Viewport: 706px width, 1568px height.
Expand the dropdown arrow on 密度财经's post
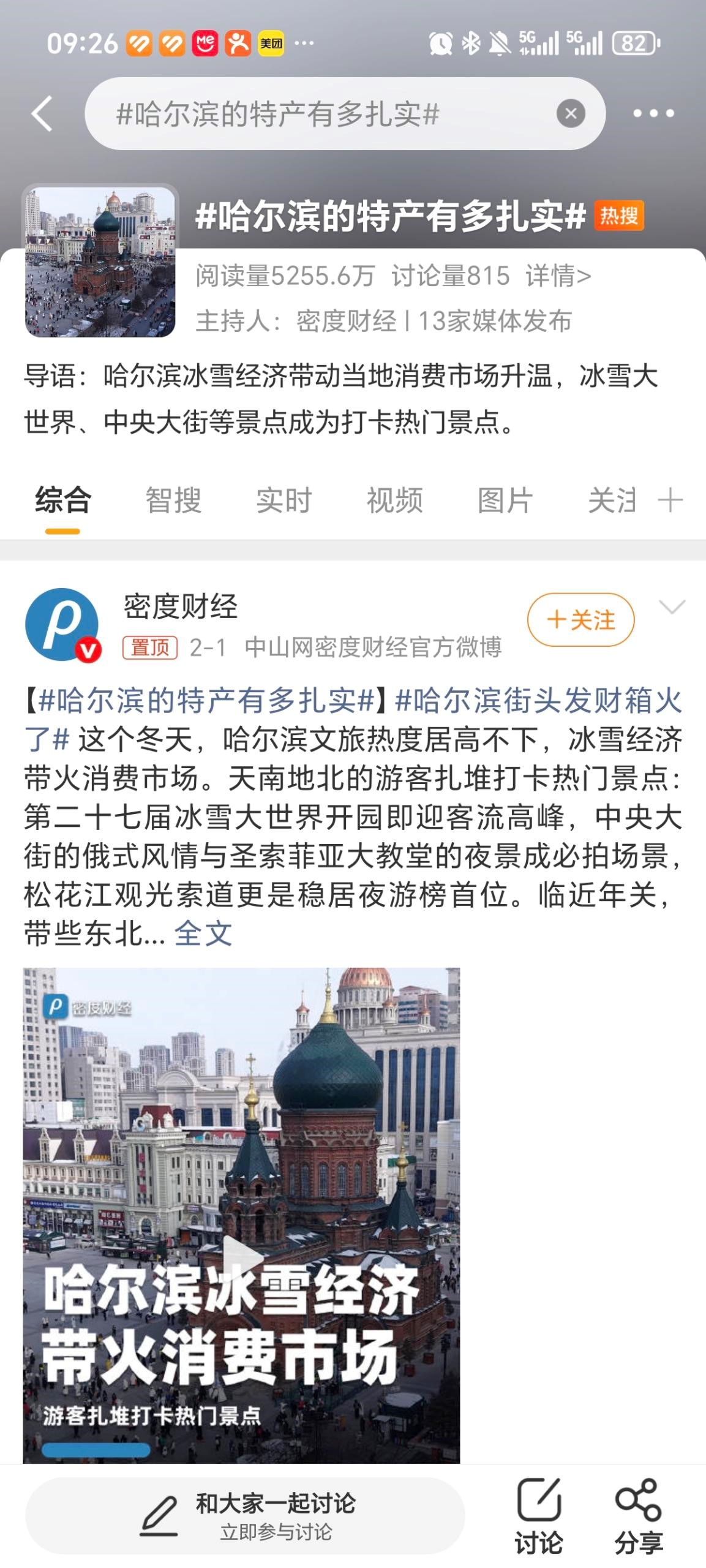click(x=672, y=607)
